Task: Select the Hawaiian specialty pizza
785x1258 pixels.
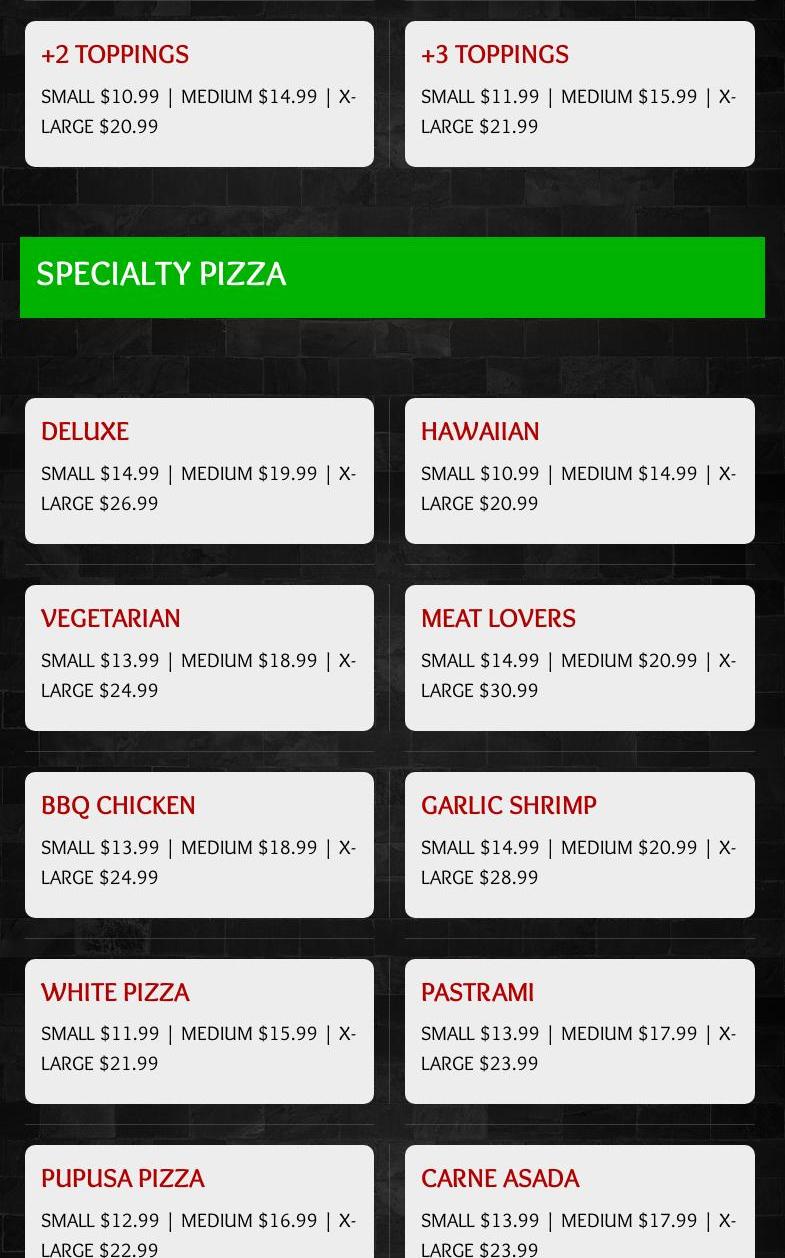Action: click(x=579, y=470)
